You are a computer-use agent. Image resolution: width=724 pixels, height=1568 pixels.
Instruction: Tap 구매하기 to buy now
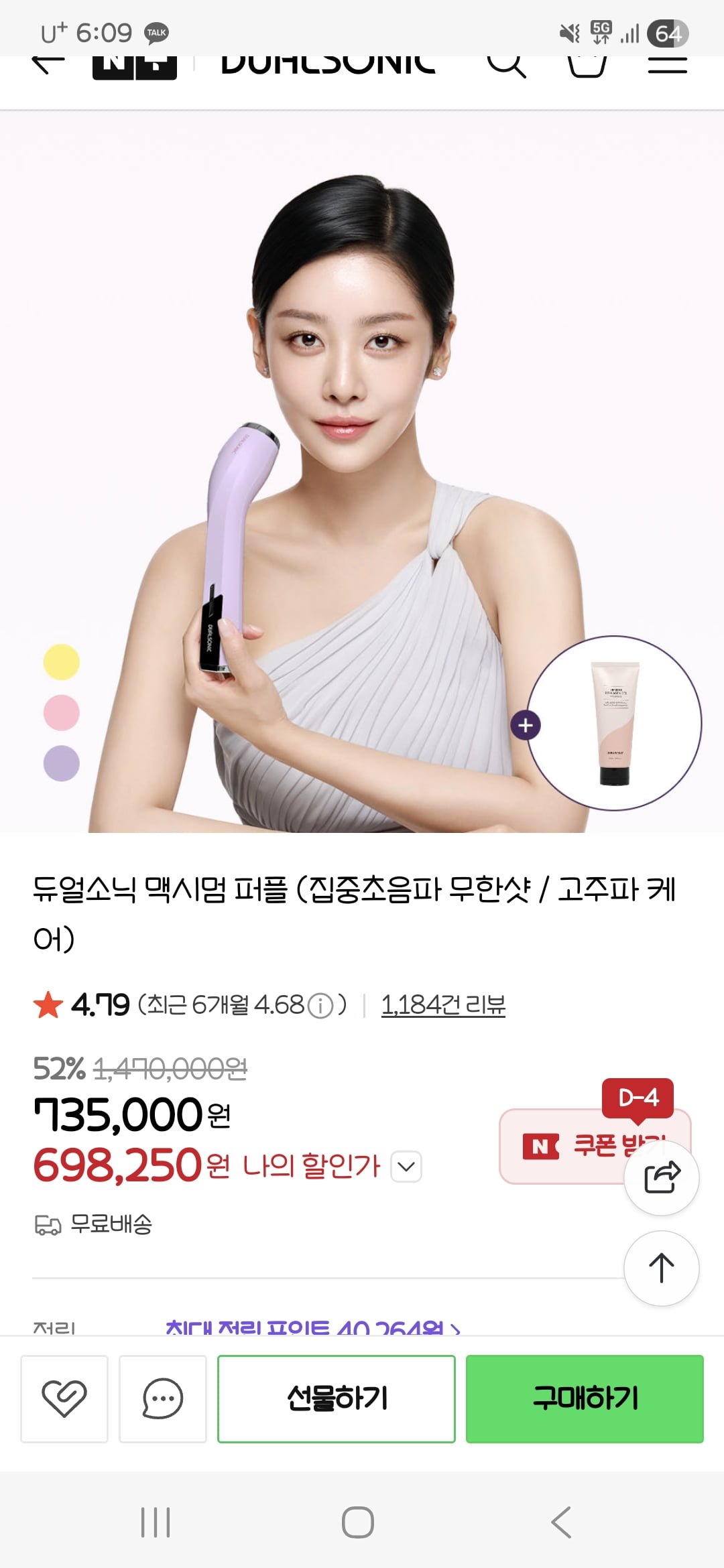pos(585,1398)
